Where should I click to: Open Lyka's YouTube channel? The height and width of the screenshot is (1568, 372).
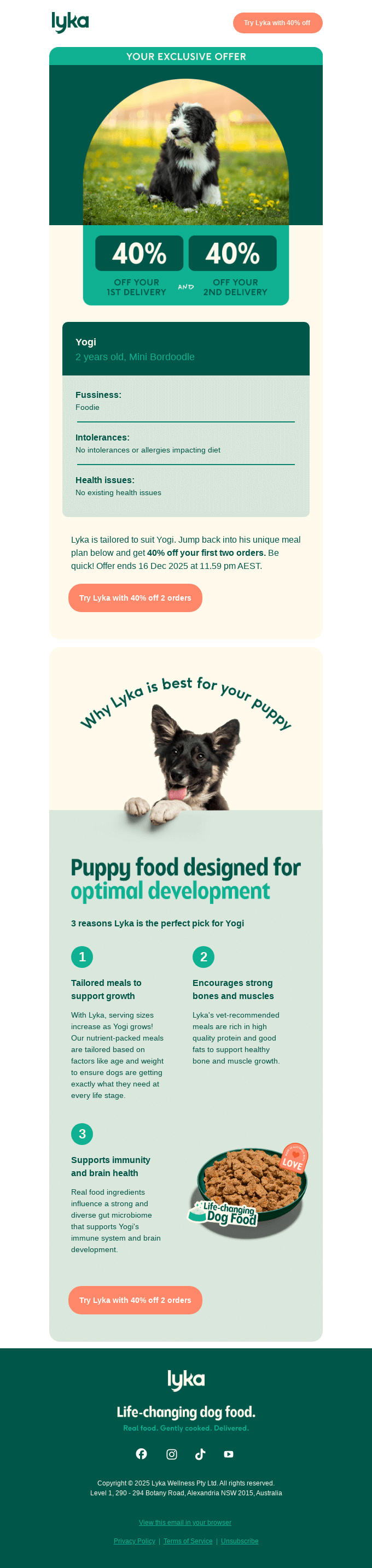click(228, 1454)
